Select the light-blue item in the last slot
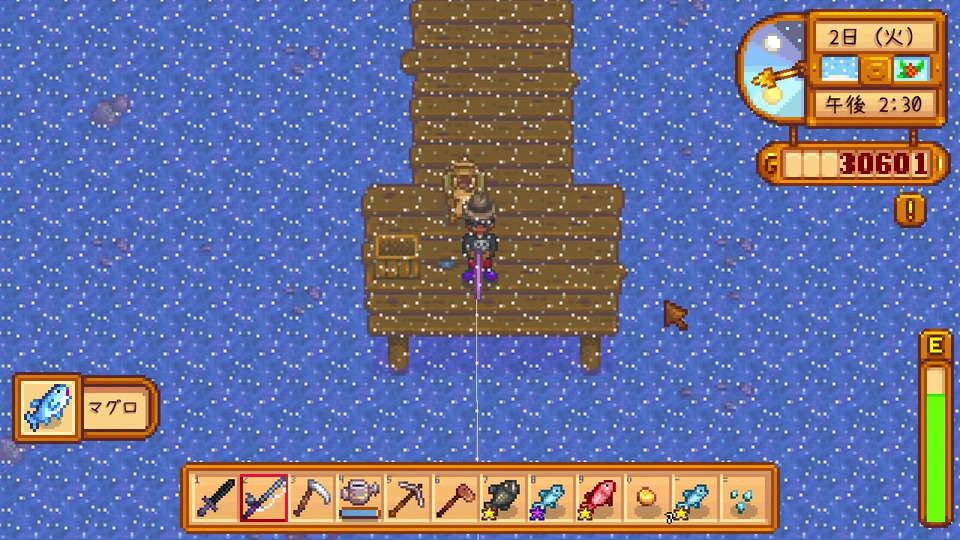This screenshot has height=540, width=960. coord(744,497)
